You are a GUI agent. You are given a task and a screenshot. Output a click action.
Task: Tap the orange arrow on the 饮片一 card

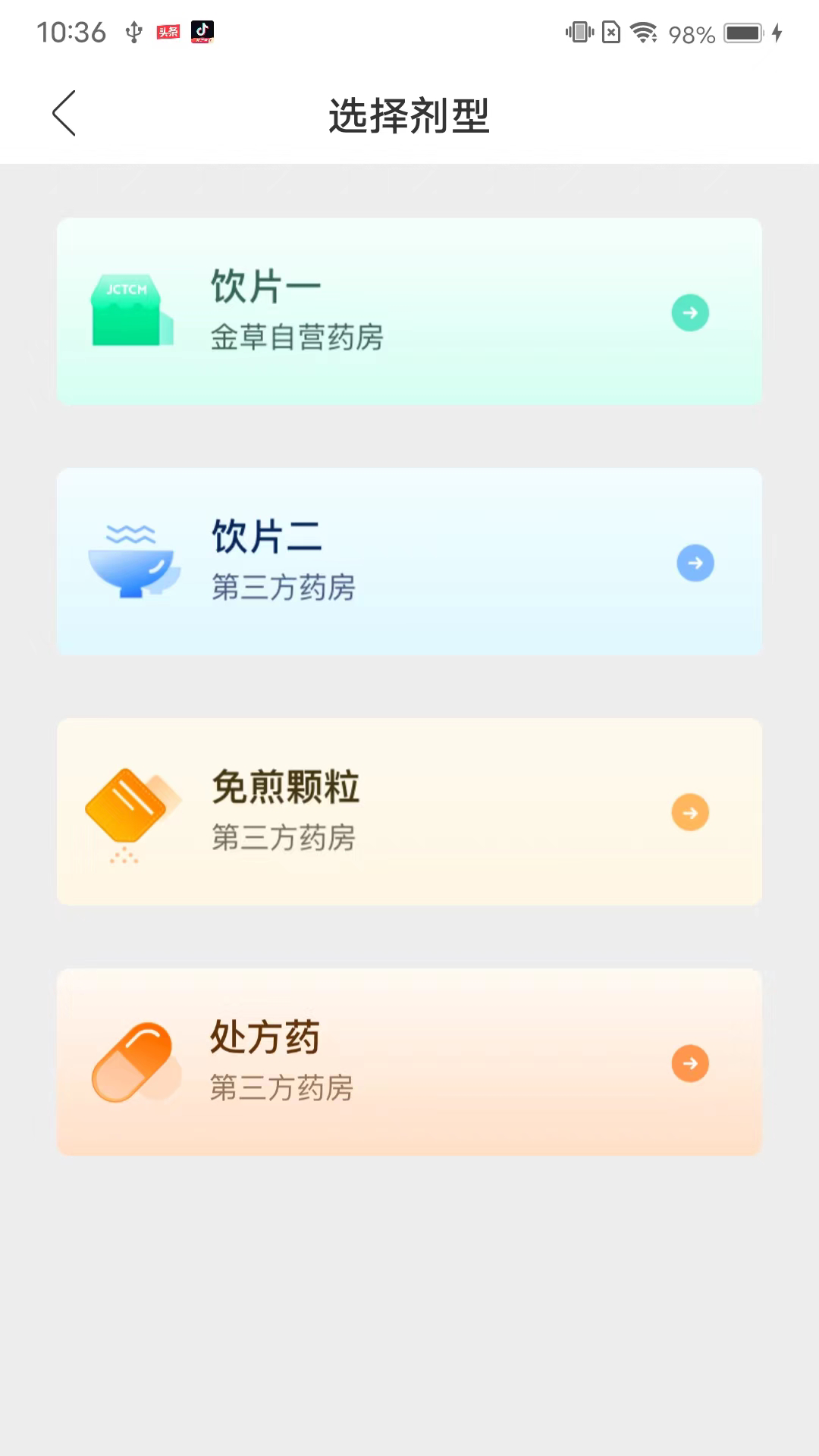689,312
